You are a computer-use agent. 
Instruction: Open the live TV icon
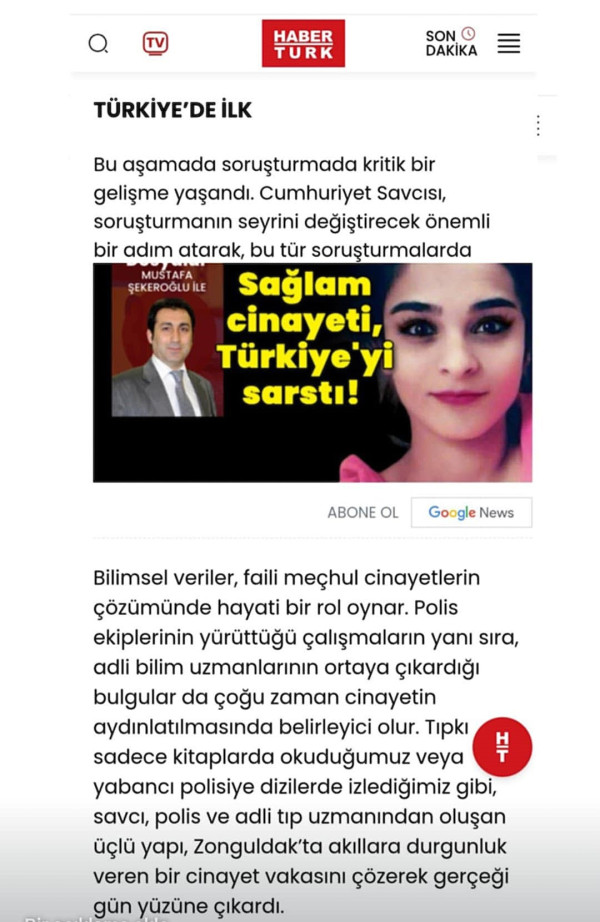pyautogui.click(x=154, y=43)
